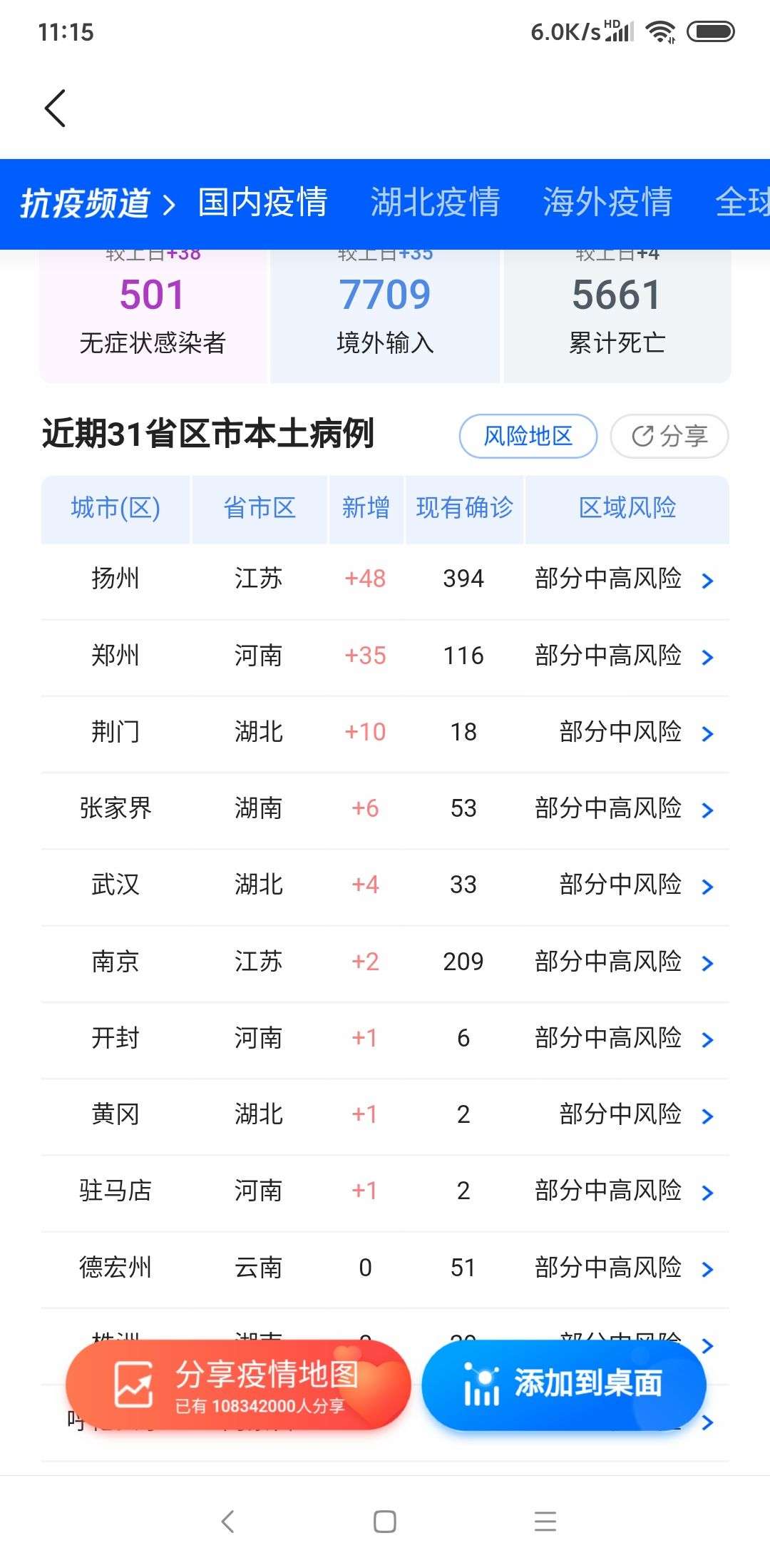Screen dimensions: 770x1568
Task: Select the 黄冈 row
Action: coord(385,1116)
